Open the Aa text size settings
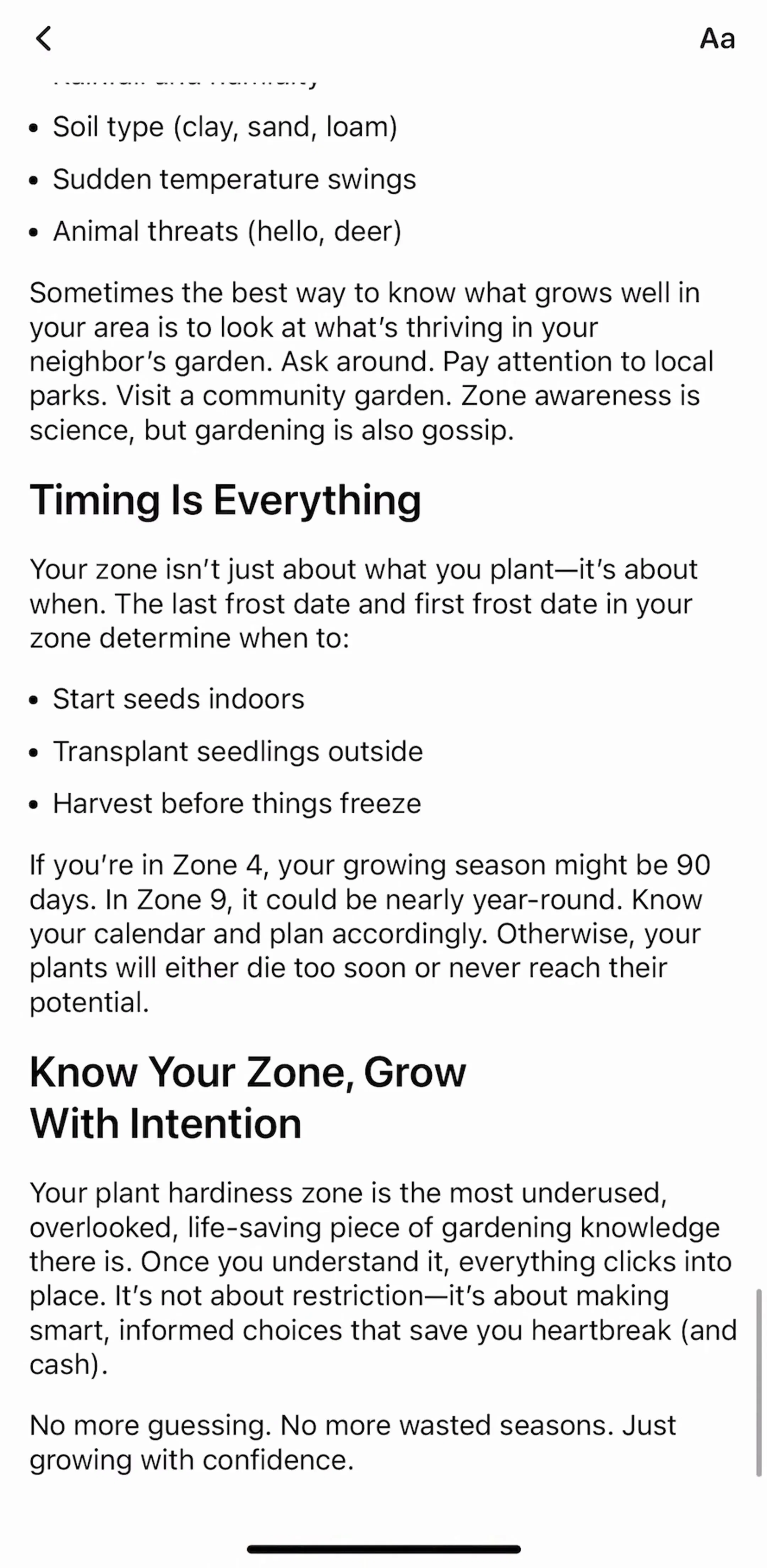The width and height of the screenshot is (767, 1568). pos(717,39)
